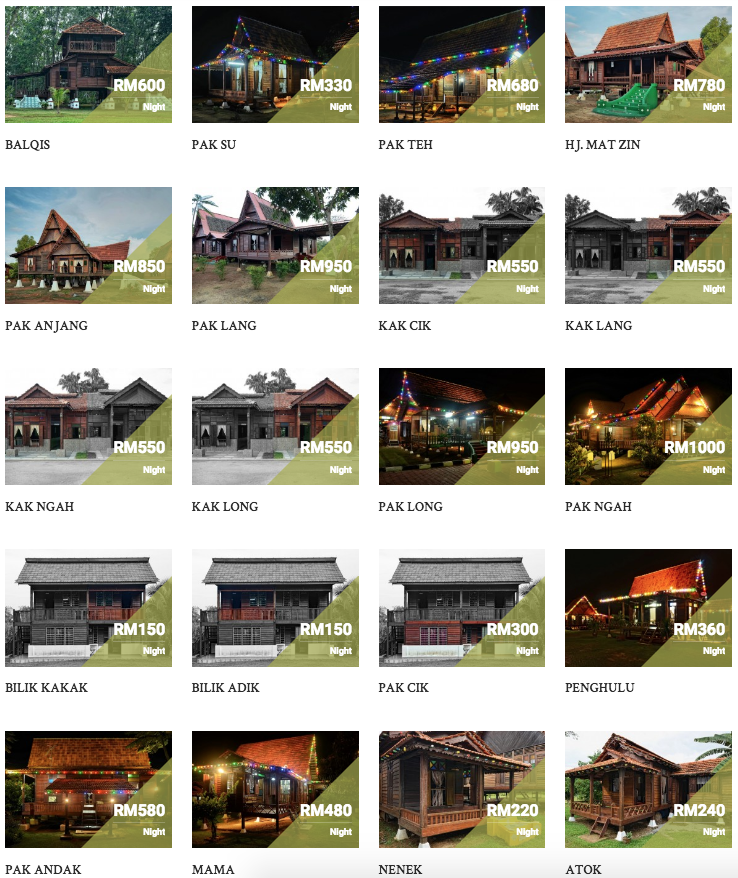Open the Kak Long listing
This screenshot has width=738, height=878.
(275, 427)
